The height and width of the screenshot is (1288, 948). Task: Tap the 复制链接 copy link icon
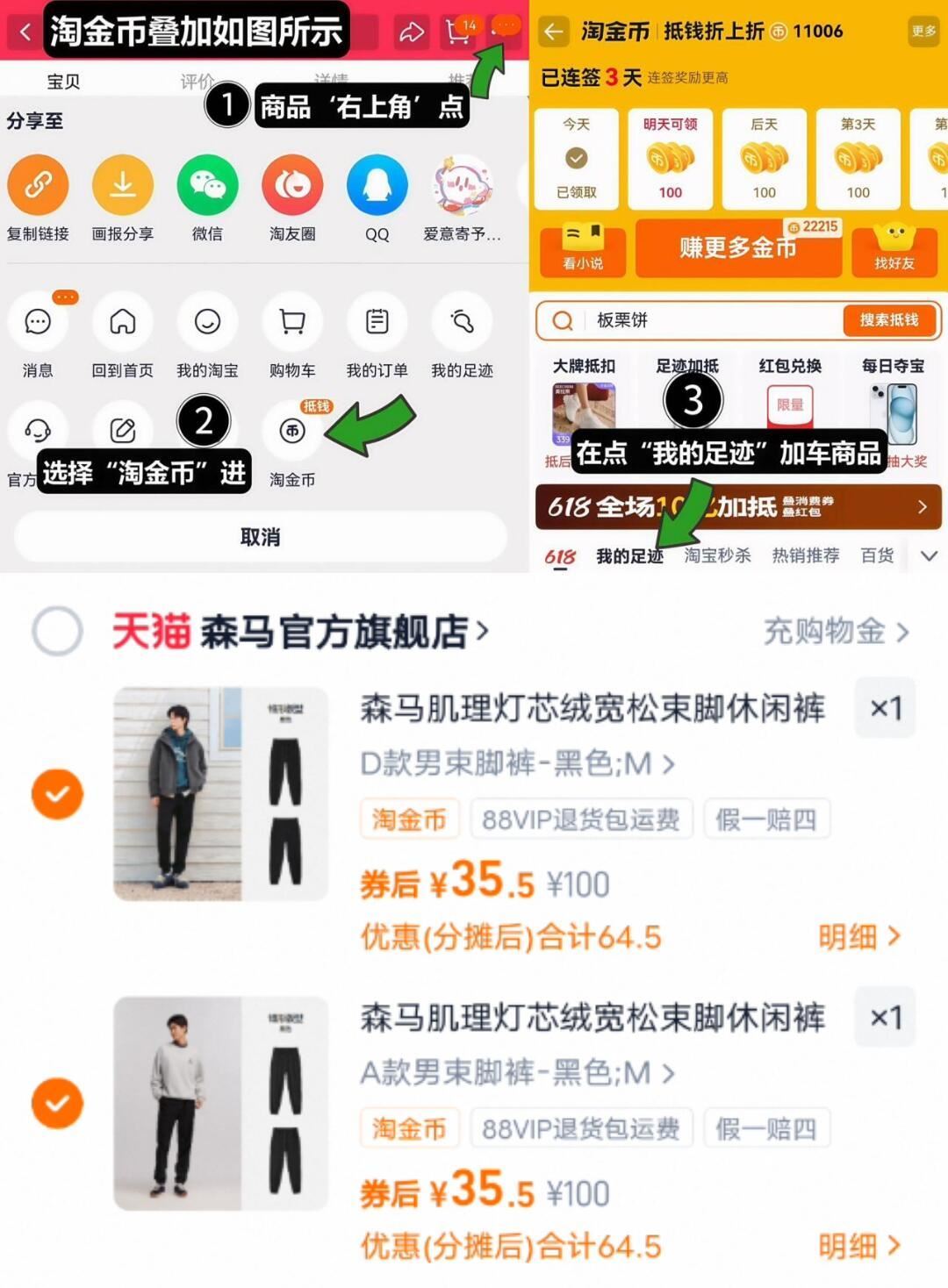[39, 187]
